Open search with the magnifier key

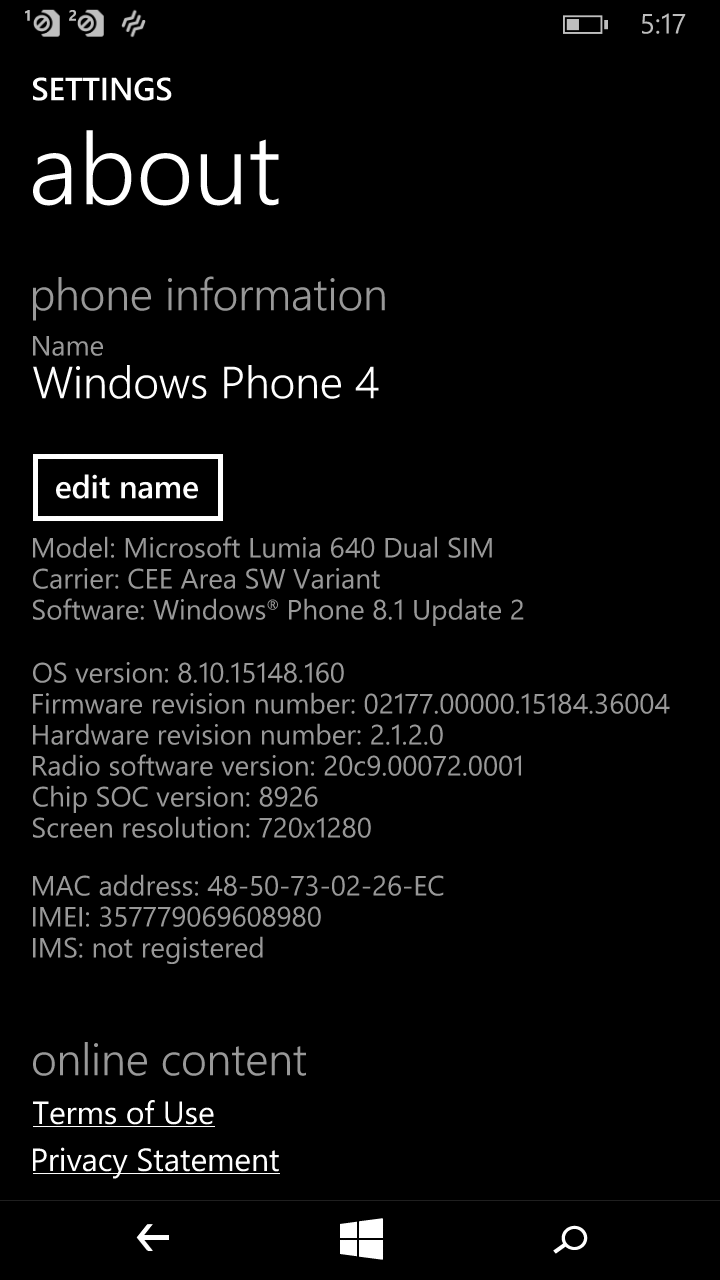coord(570,1240)
